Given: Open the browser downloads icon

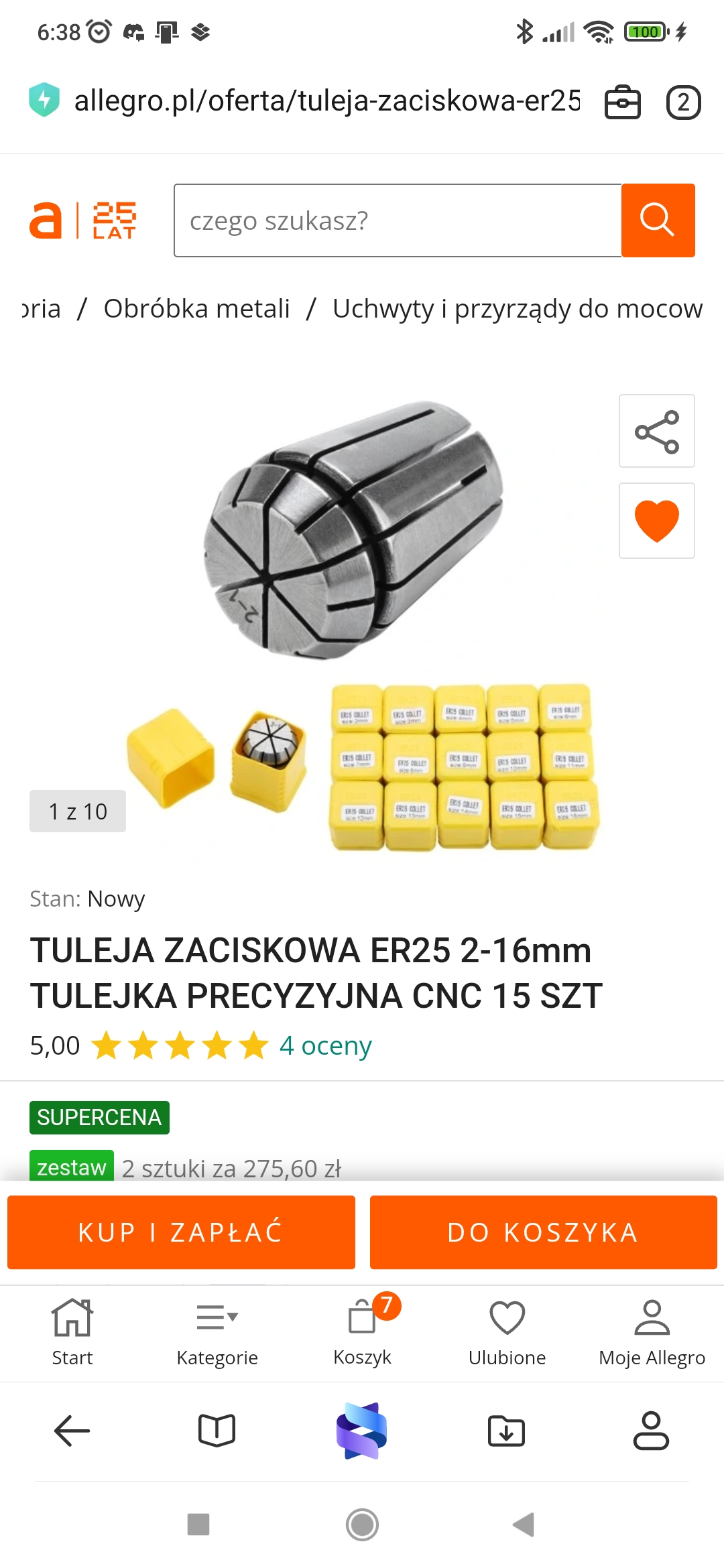Looking at the screenshot, I should (507, 1431).
